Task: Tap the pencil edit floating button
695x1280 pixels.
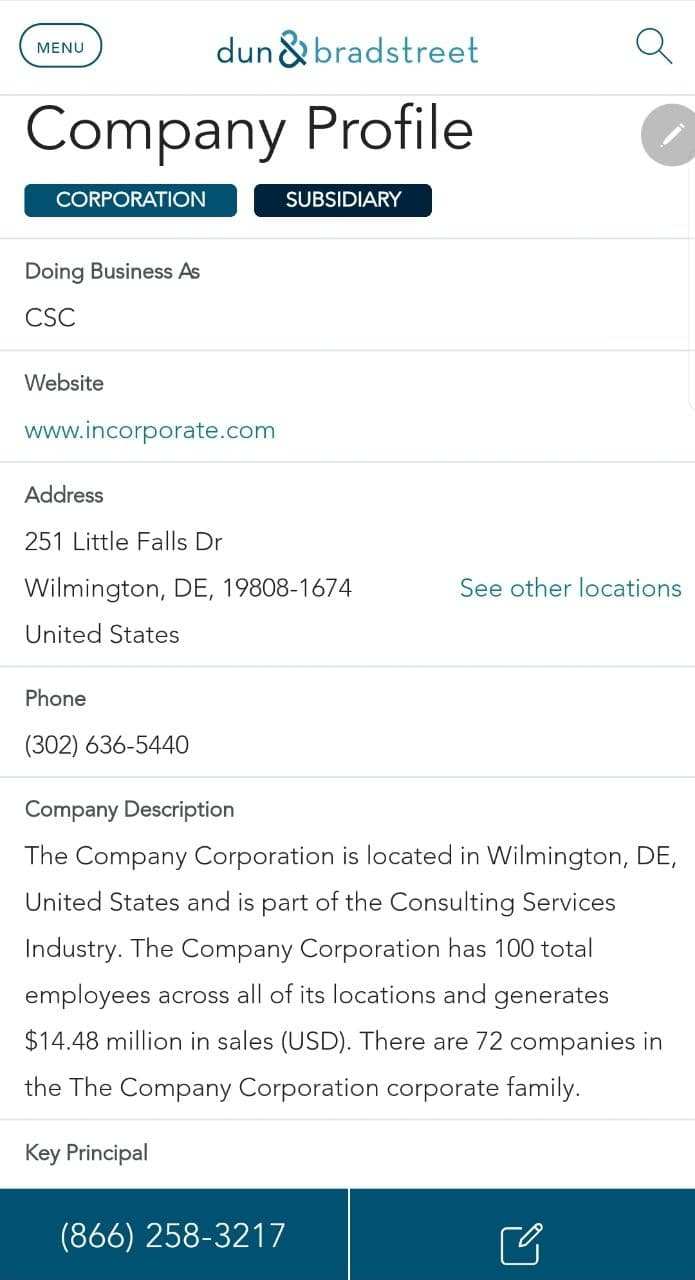Action: 672,135
